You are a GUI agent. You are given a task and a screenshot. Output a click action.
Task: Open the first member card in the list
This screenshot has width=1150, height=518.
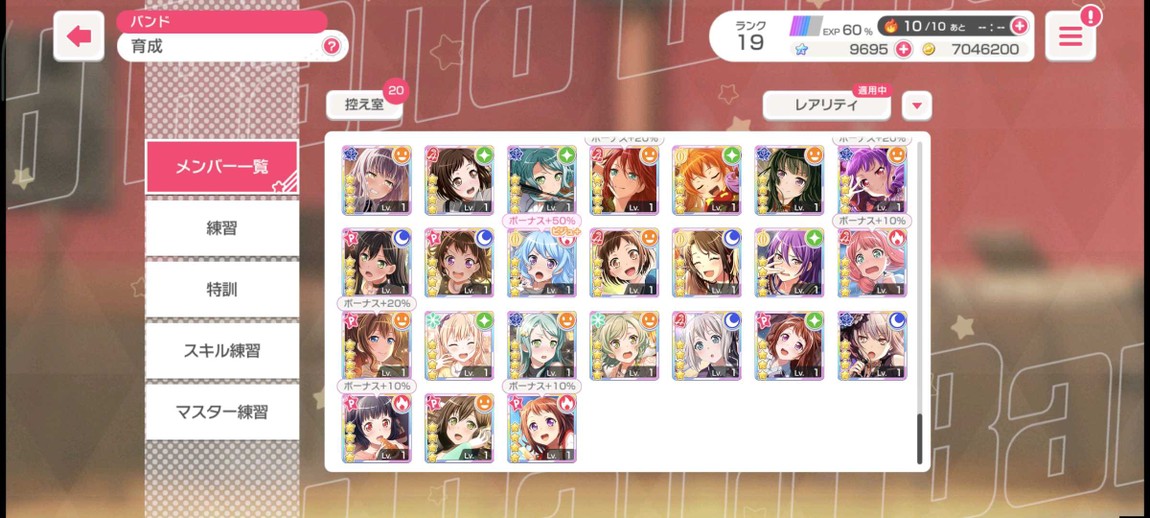(376, 181)
